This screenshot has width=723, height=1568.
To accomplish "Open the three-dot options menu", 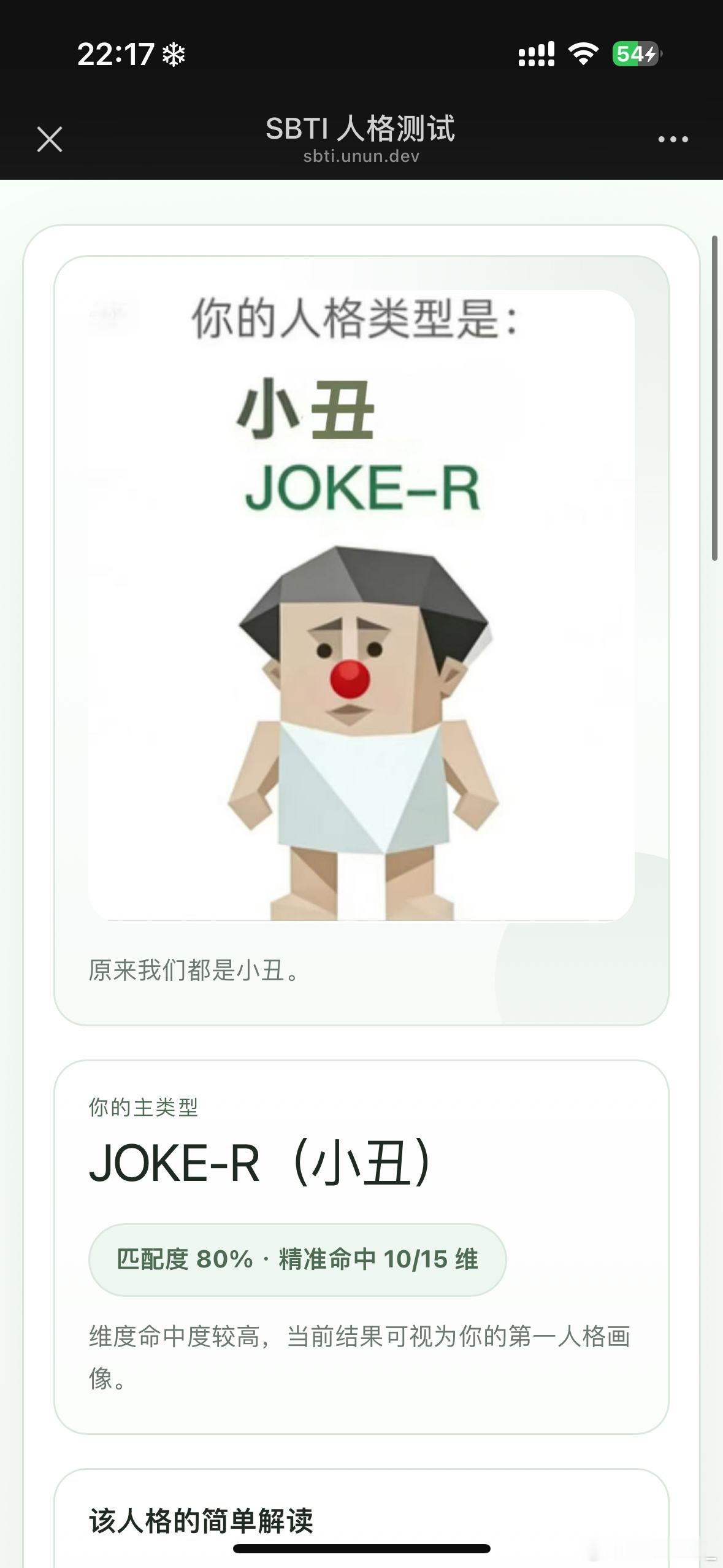I will [x=672, y=139].
